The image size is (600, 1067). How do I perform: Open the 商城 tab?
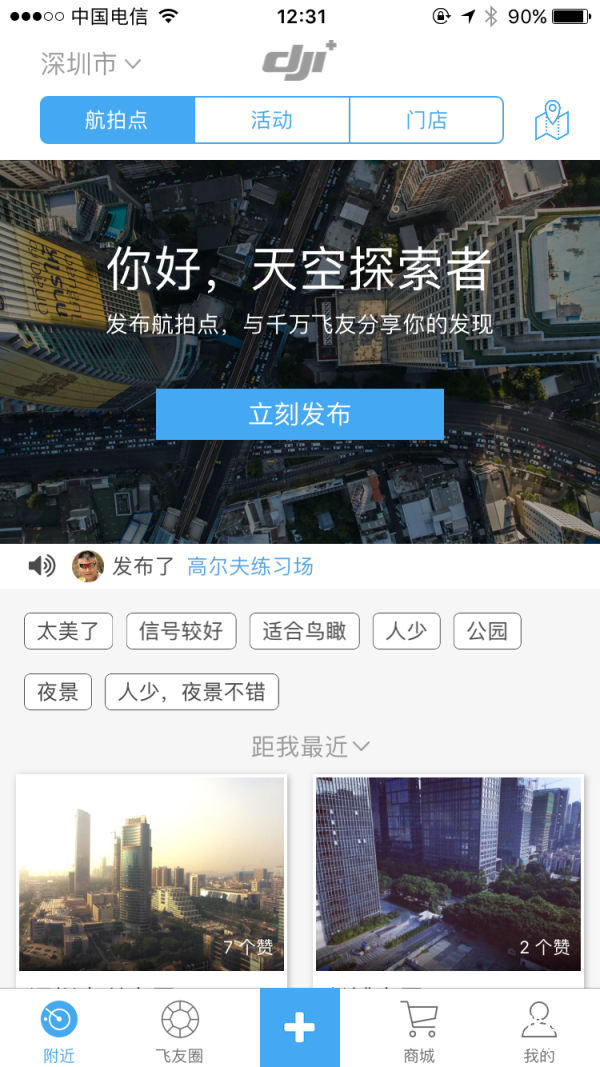[x=419, y=1030]
